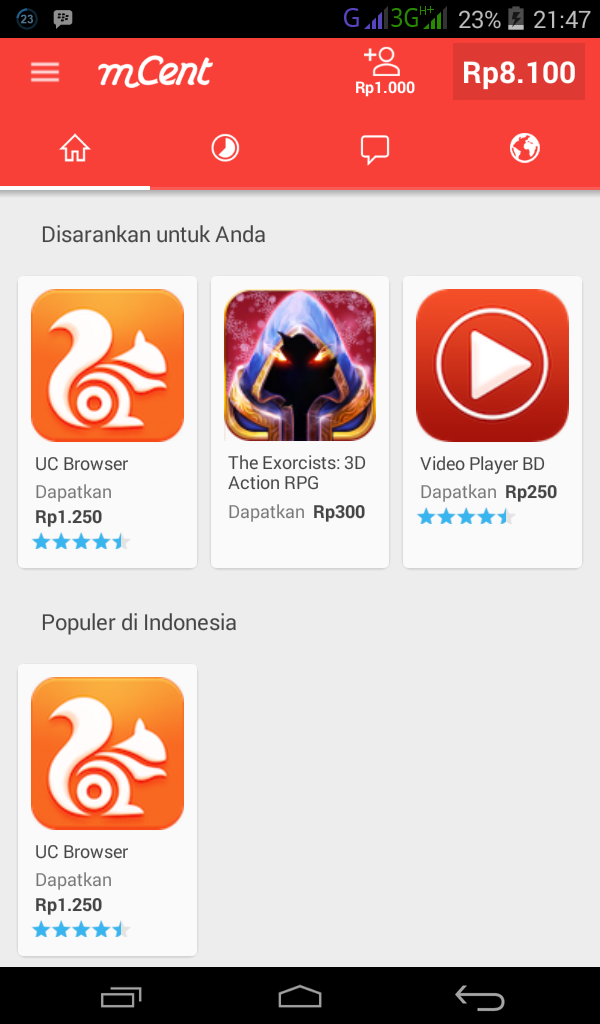Open the Video Player BD card
This screenshot has height=1024, width=600.
pos(492,422)
